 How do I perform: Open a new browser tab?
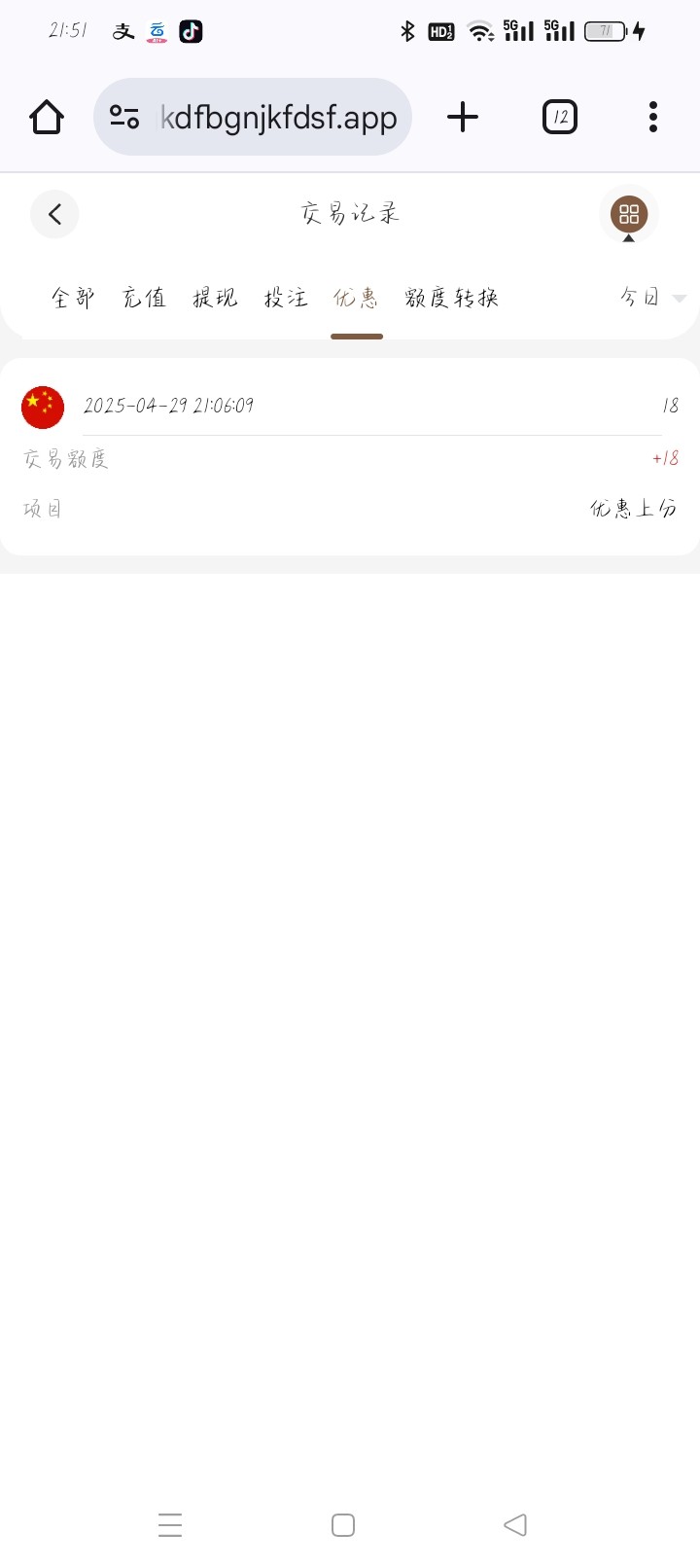tap(463, 117)
